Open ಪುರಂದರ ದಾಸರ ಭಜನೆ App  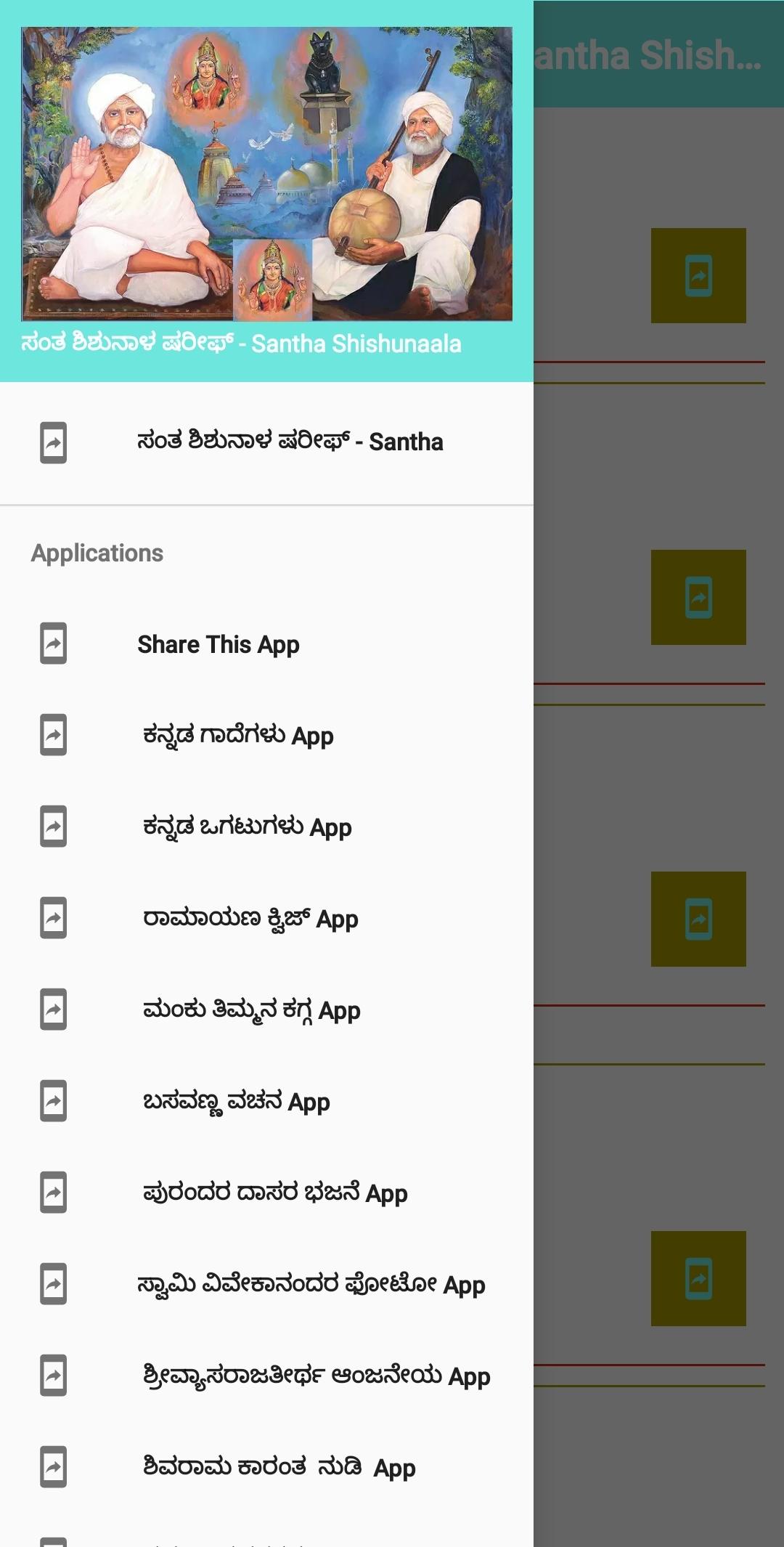coord(266,1193)
